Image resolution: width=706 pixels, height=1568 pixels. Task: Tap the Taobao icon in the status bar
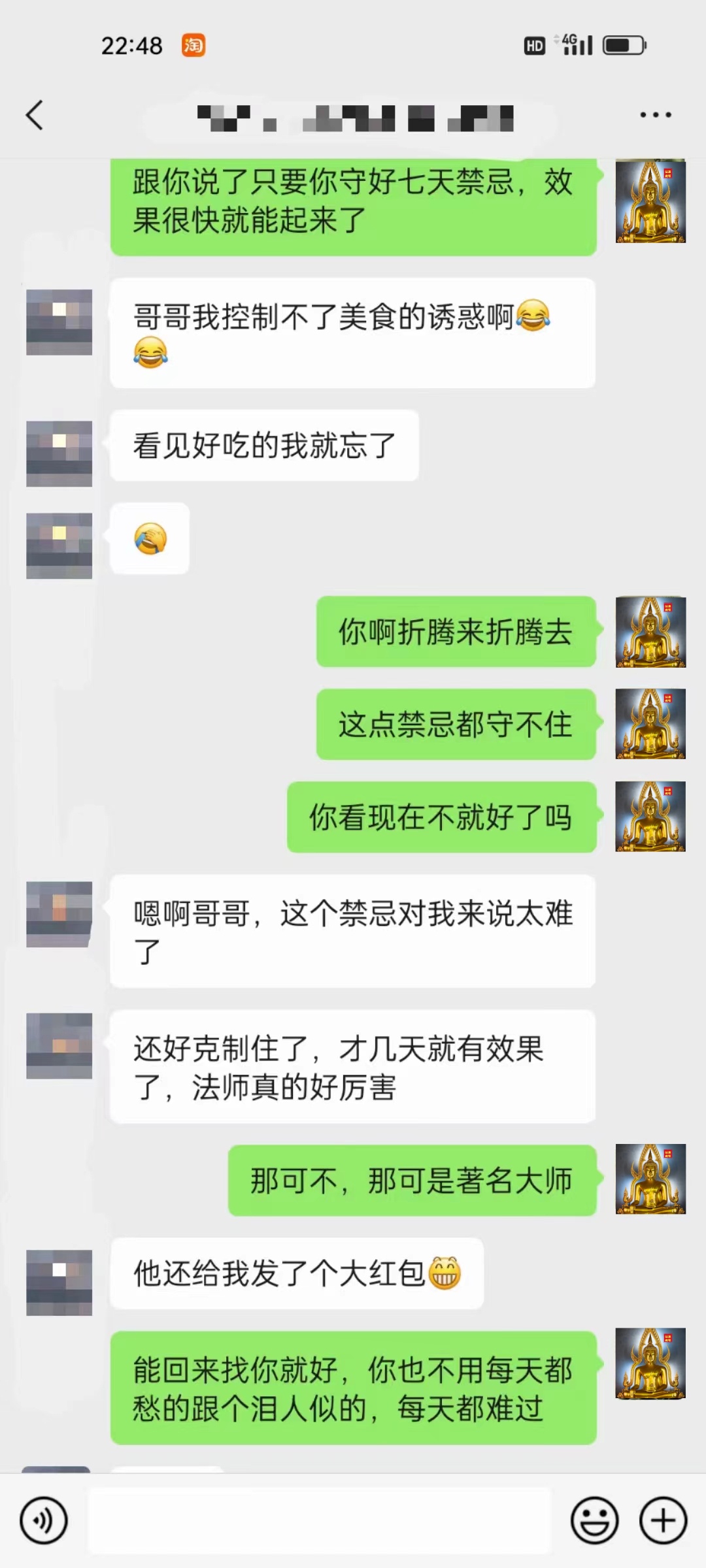193,46
